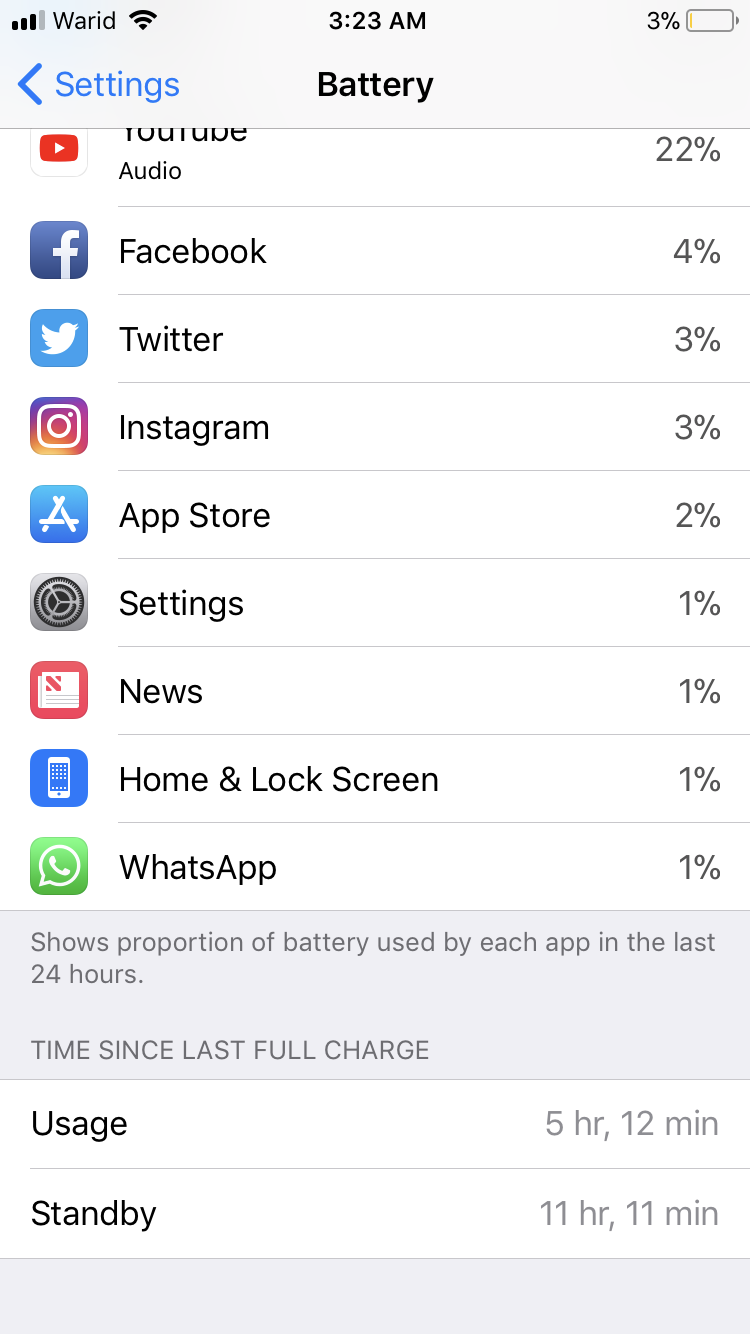Tap the News battery row
This screenshot has width=750, height=1334.
tap(375, 691)
